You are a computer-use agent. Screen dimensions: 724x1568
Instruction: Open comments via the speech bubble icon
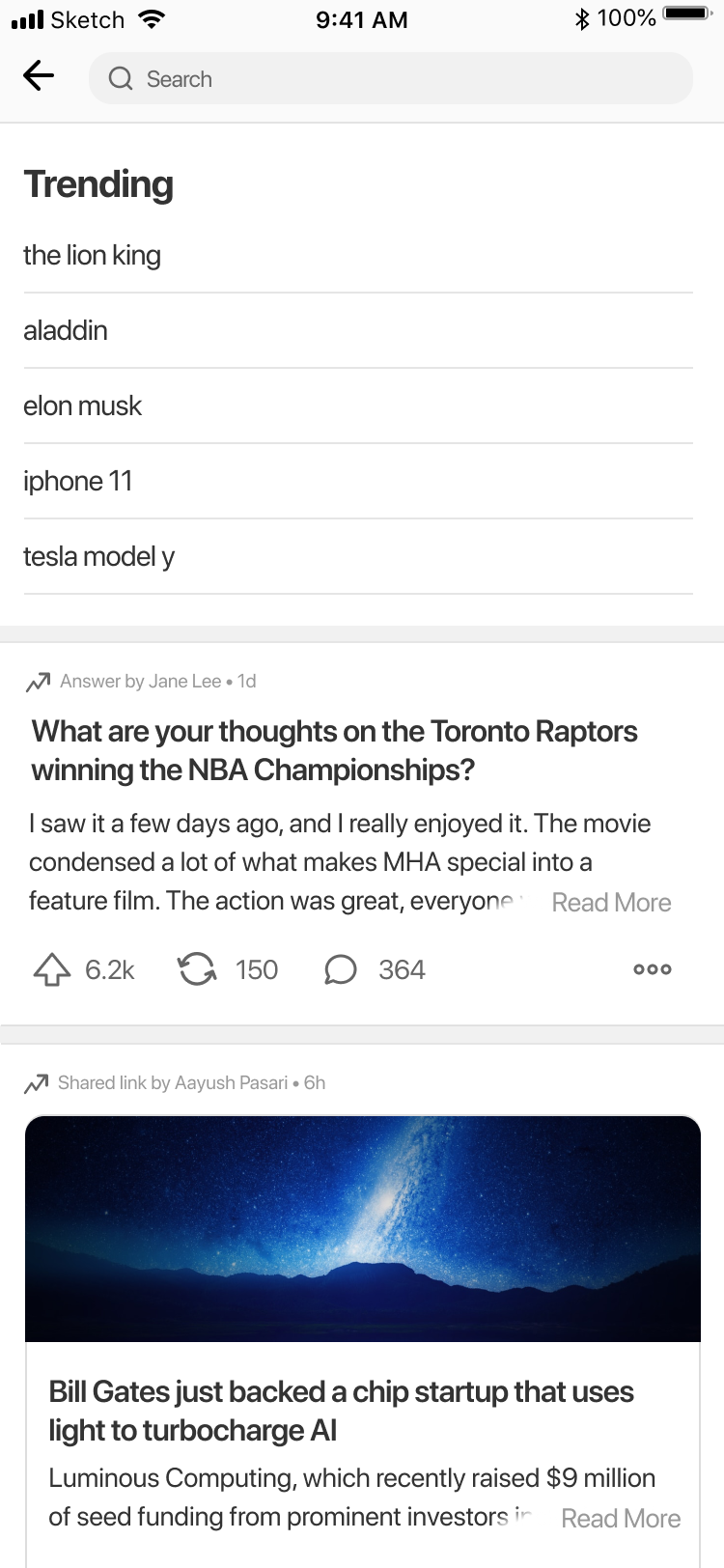(340, 969)
